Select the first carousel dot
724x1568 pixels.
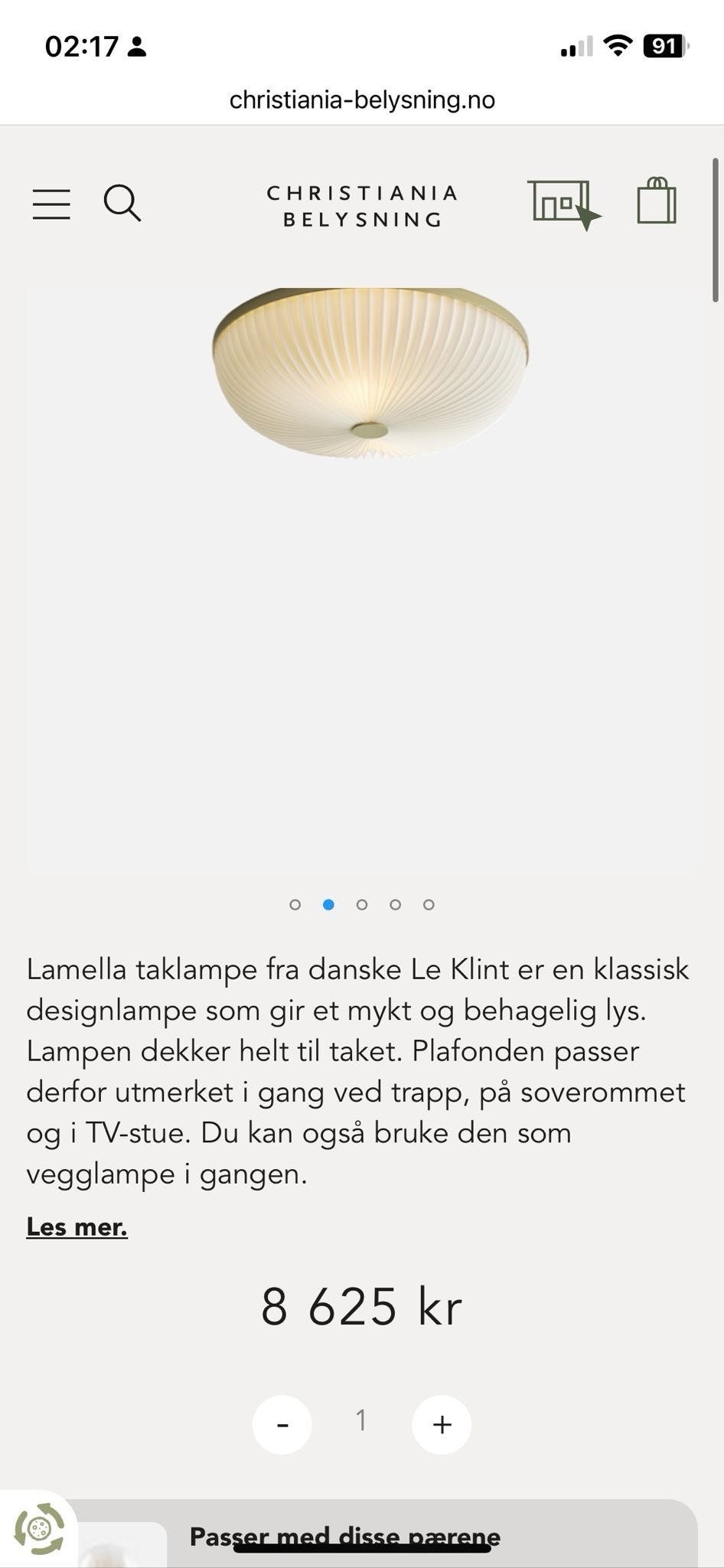click(295, 904)
